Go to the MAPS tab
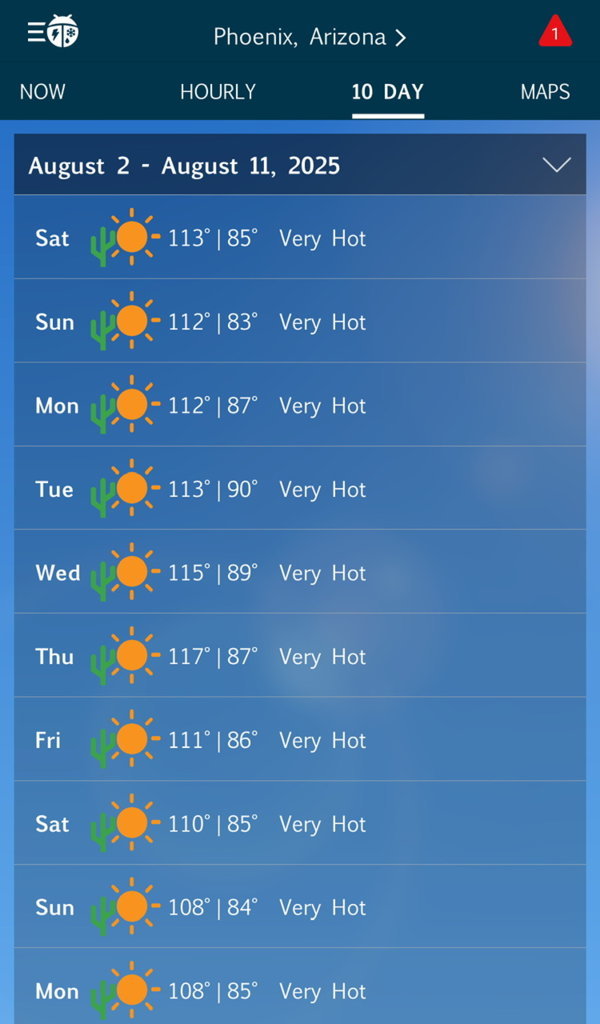 pyautogui.click(x=545, y=91)
